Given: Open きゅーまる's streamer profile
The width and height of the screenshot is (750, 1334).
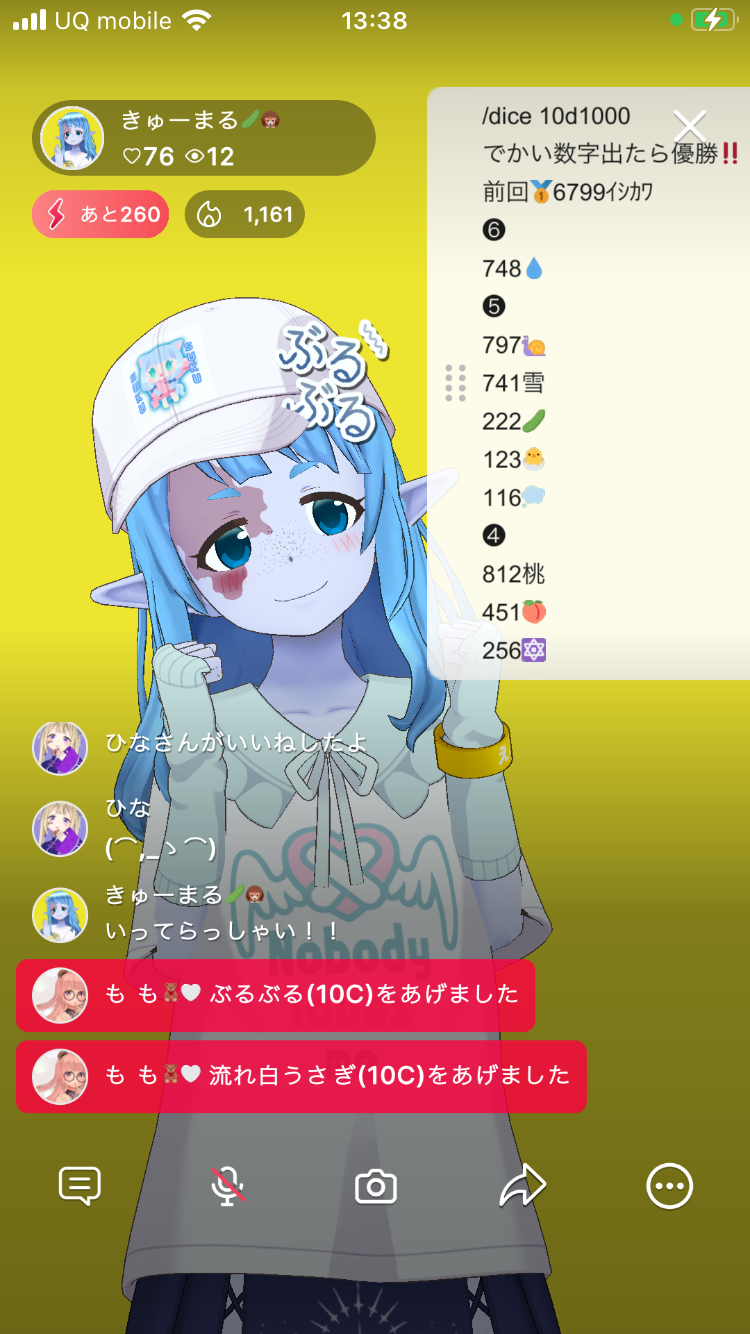Looking at the screenshot, I should click(72, 138).
